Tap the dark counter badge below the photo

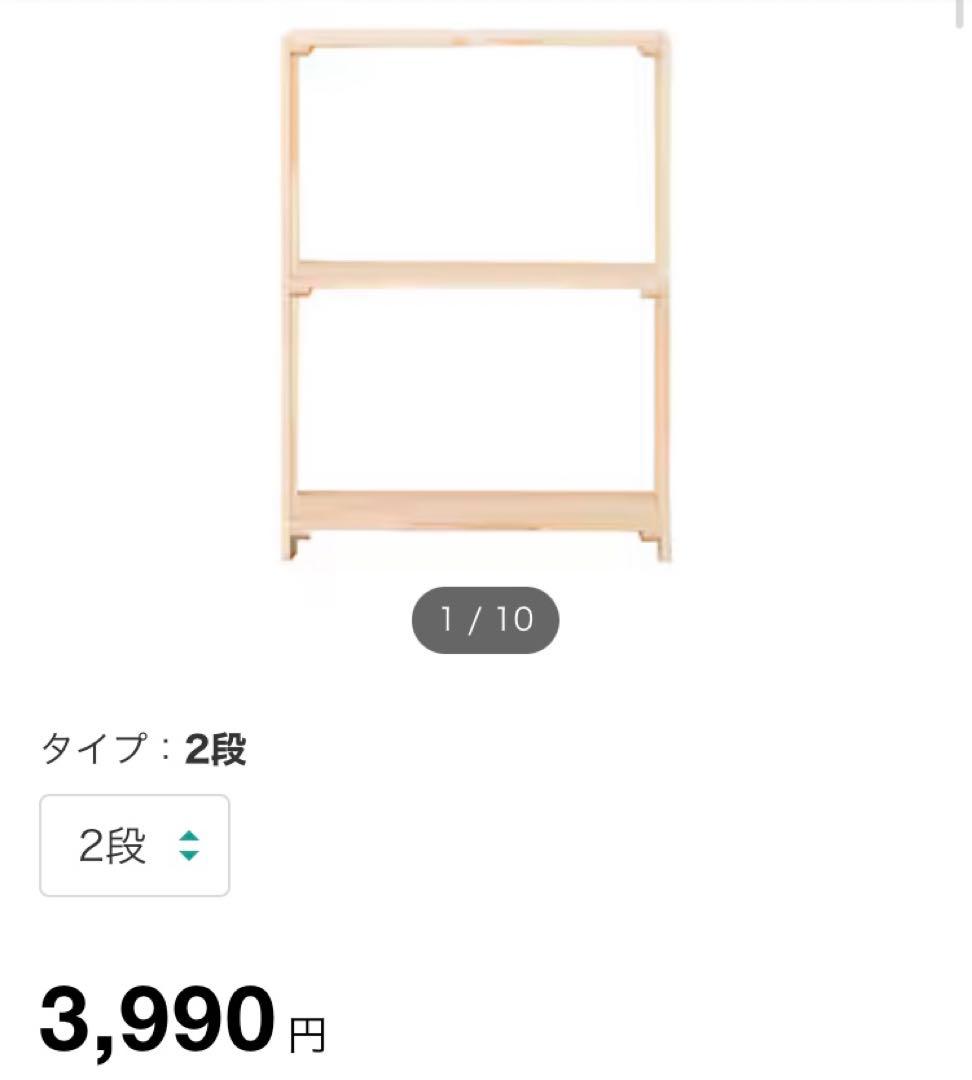point(487,619)
